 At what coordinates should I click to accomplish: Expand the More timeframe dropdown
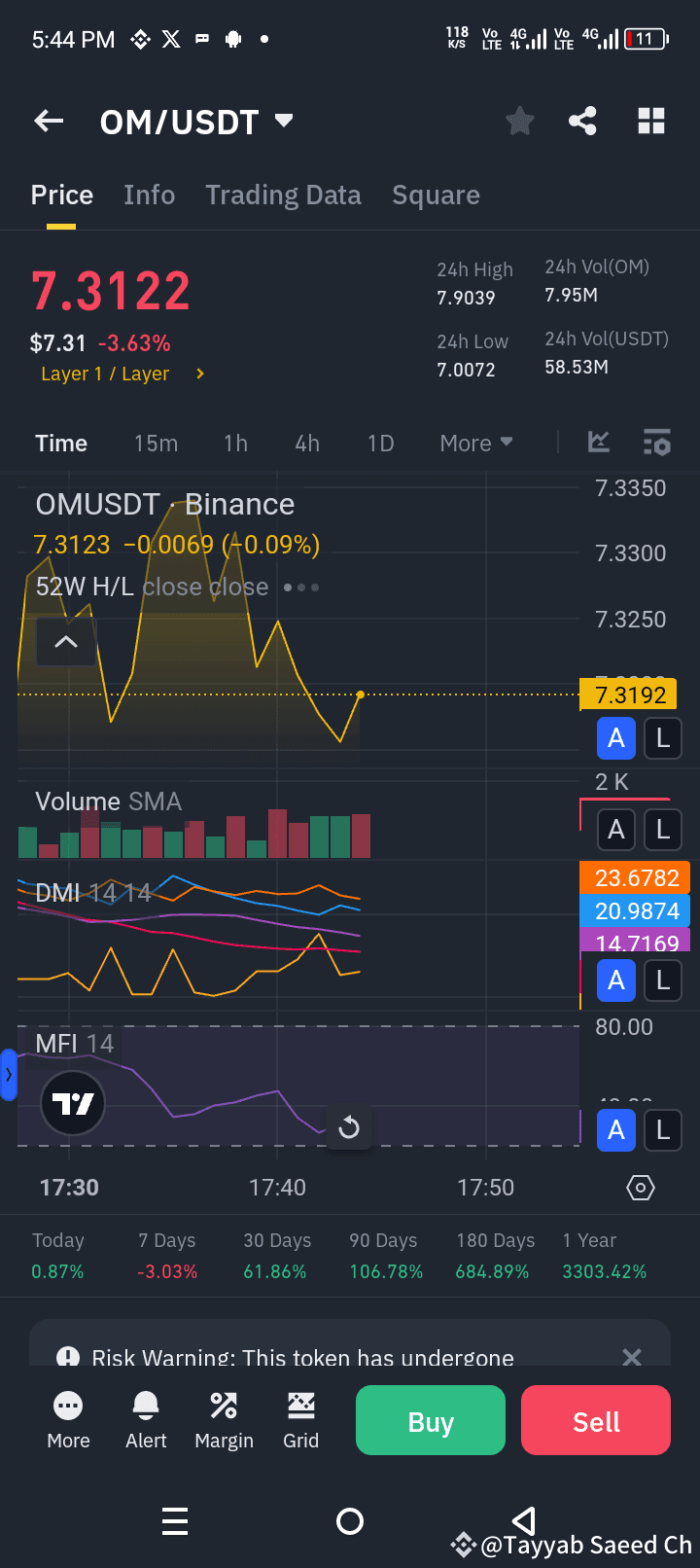(475, 442)
